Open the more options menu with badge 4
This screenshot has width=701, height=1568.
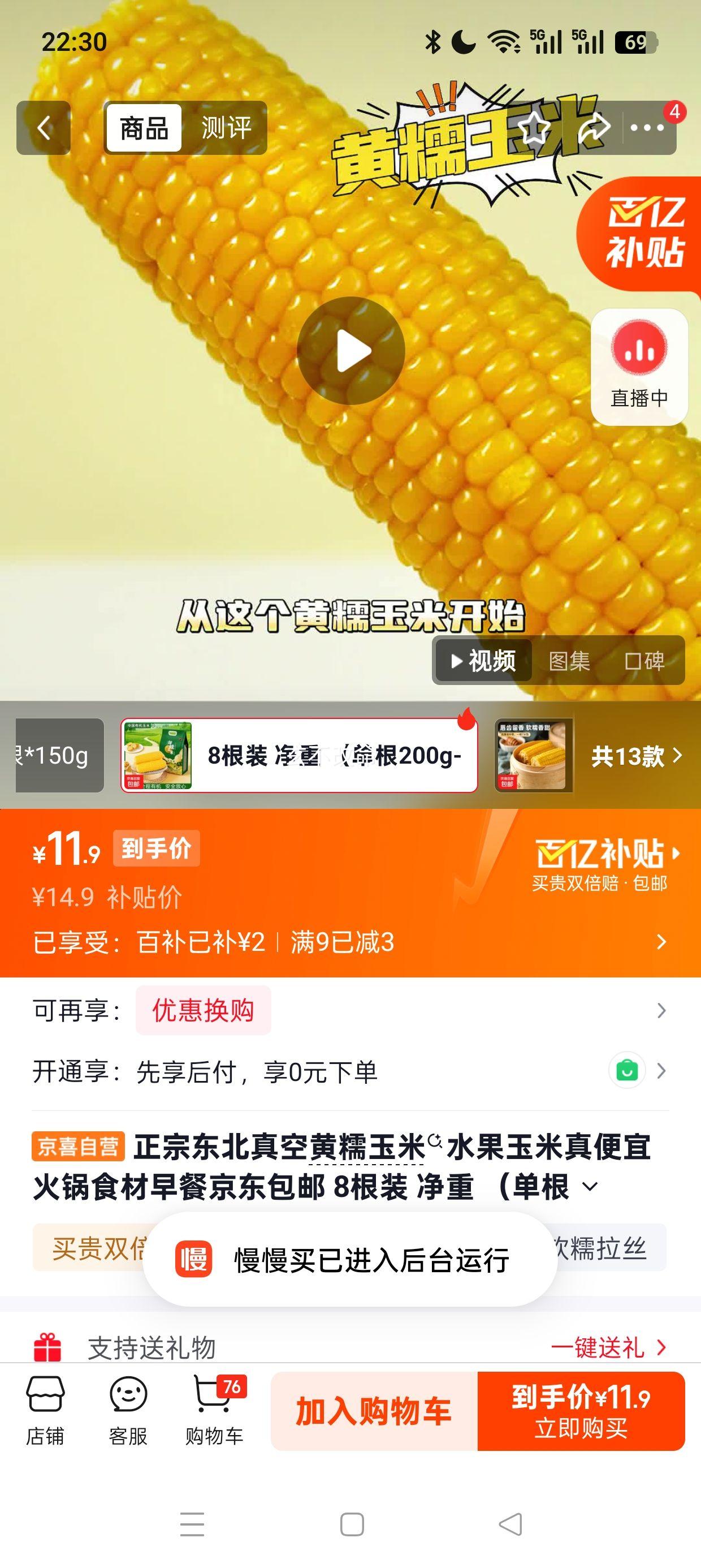click(647, 128)
